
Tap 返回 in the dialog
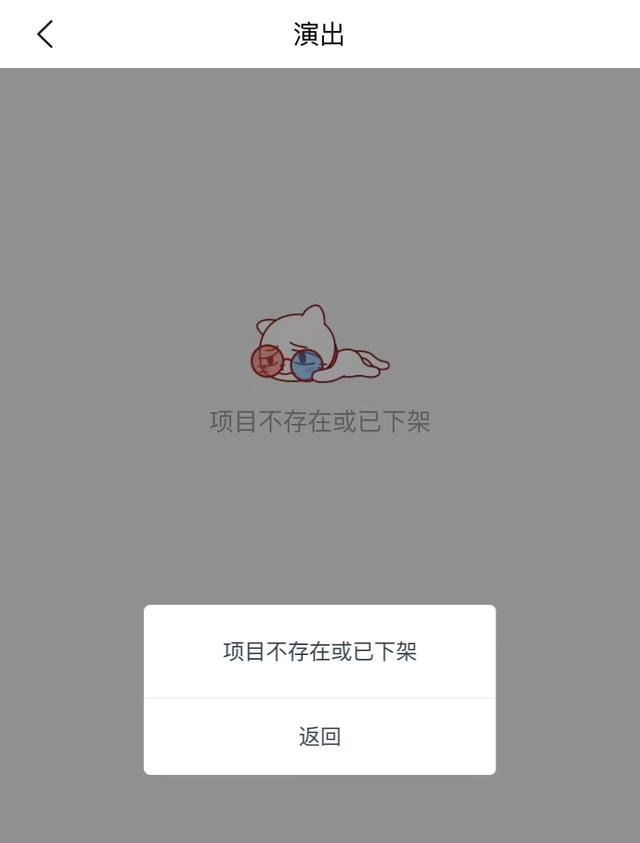[x=320, y=737]
